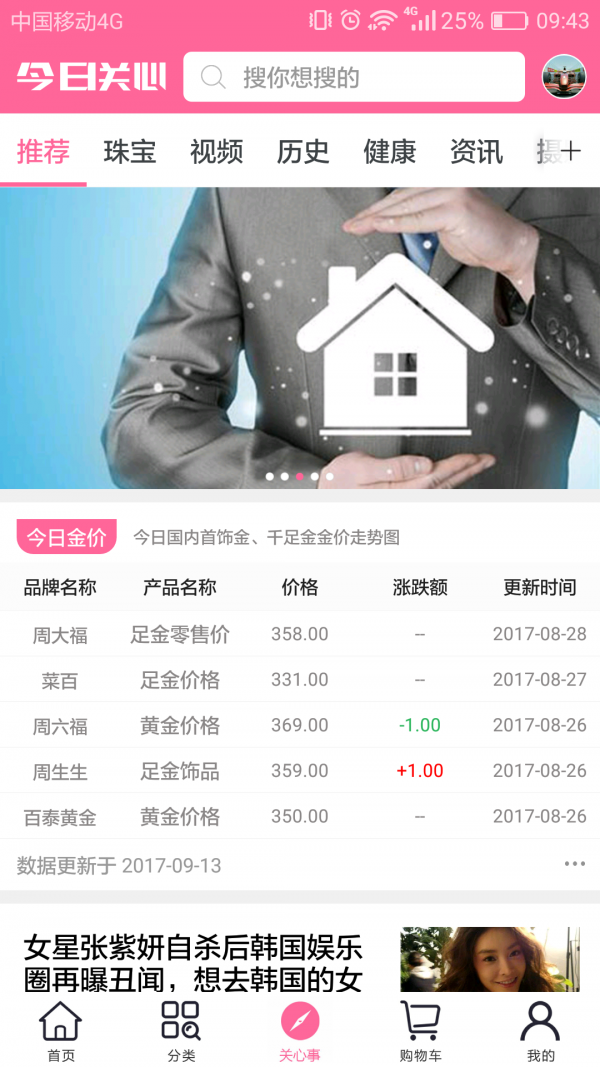Open the 购物车 shopping cart
The image size is (600, 1067).
point(420,1032)
